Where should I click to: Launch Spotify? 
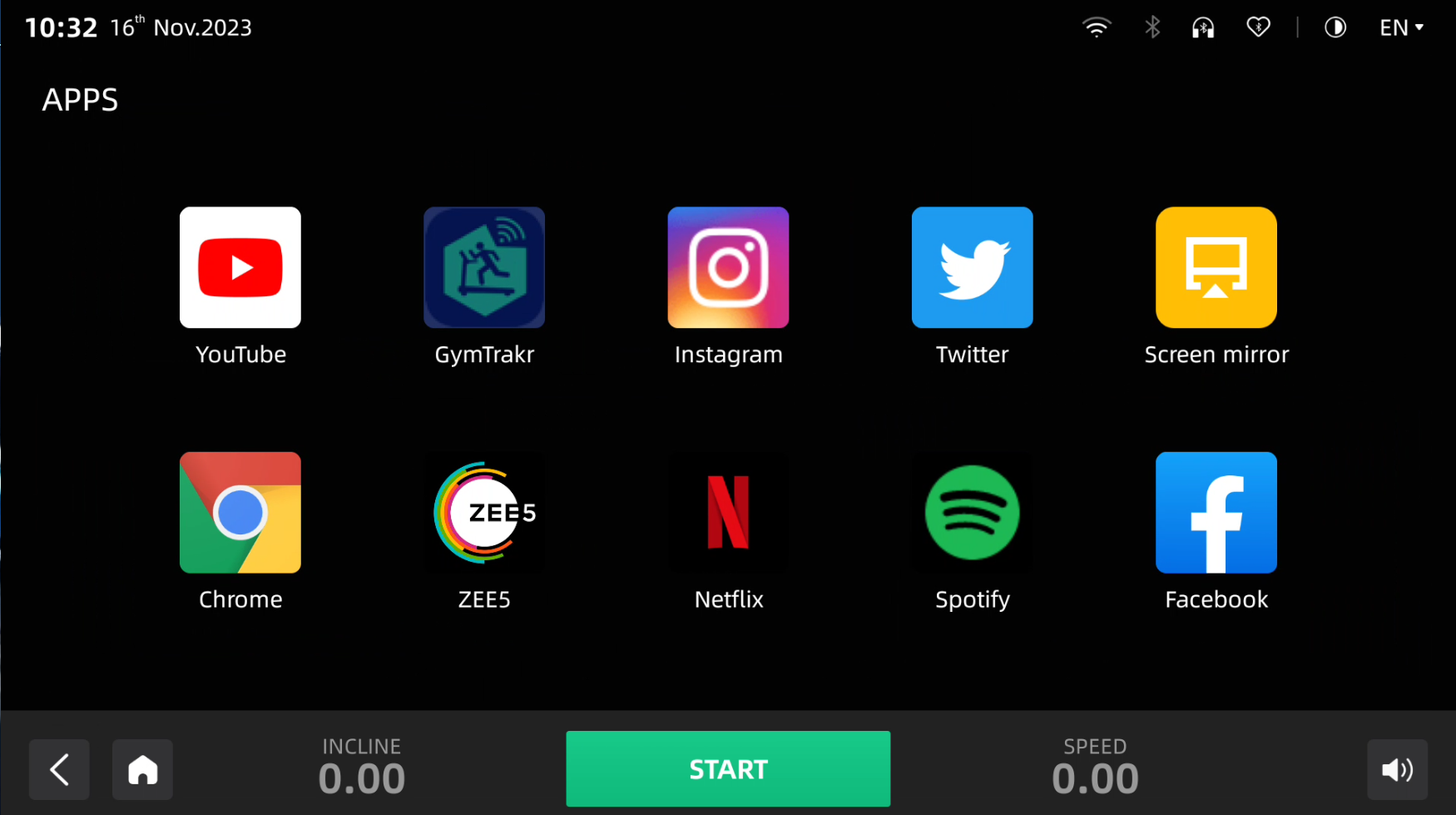click(972, 512)
